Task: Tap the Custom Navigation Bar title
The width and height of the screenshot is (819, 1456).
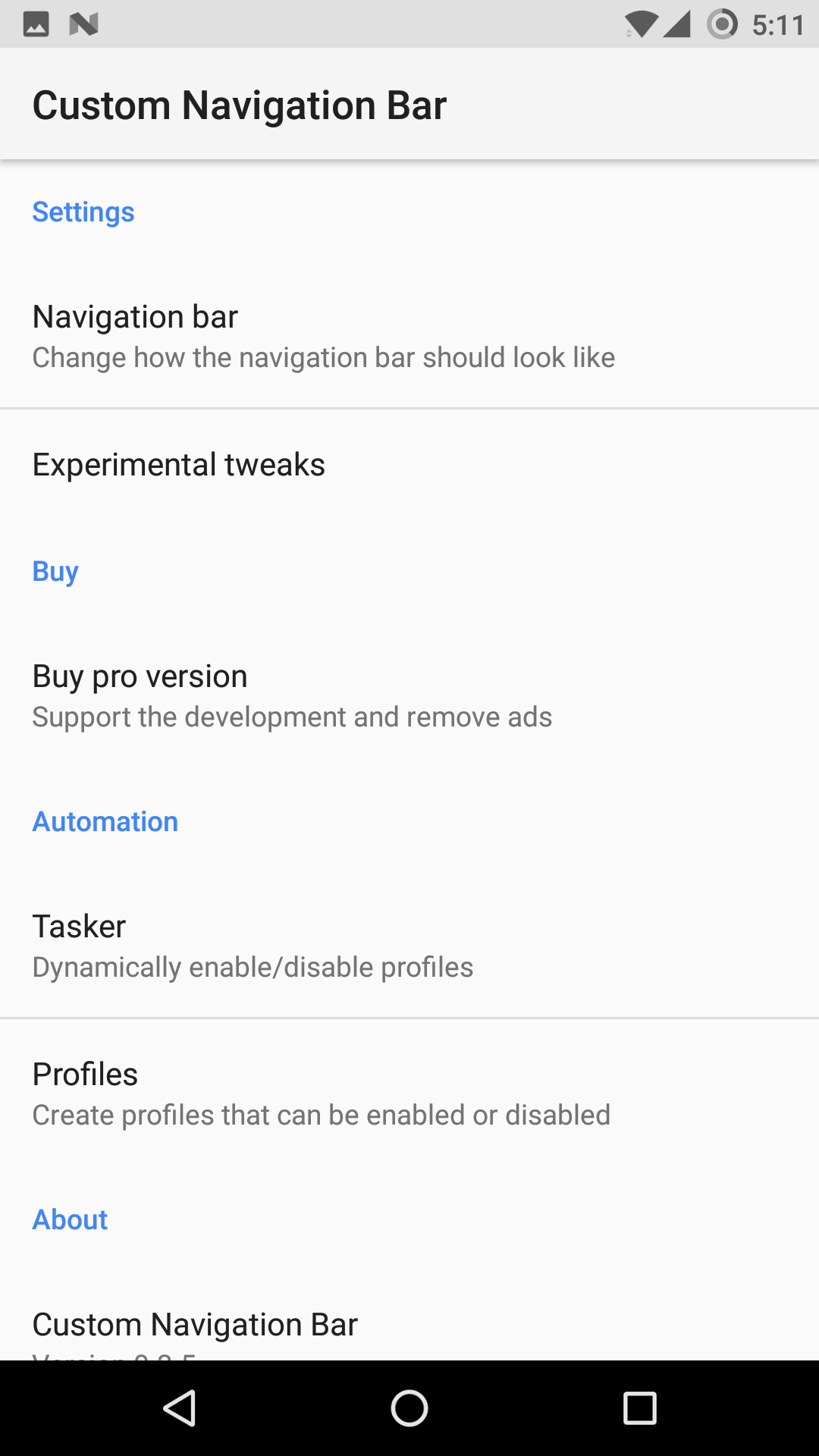Action: click(239, 105)
